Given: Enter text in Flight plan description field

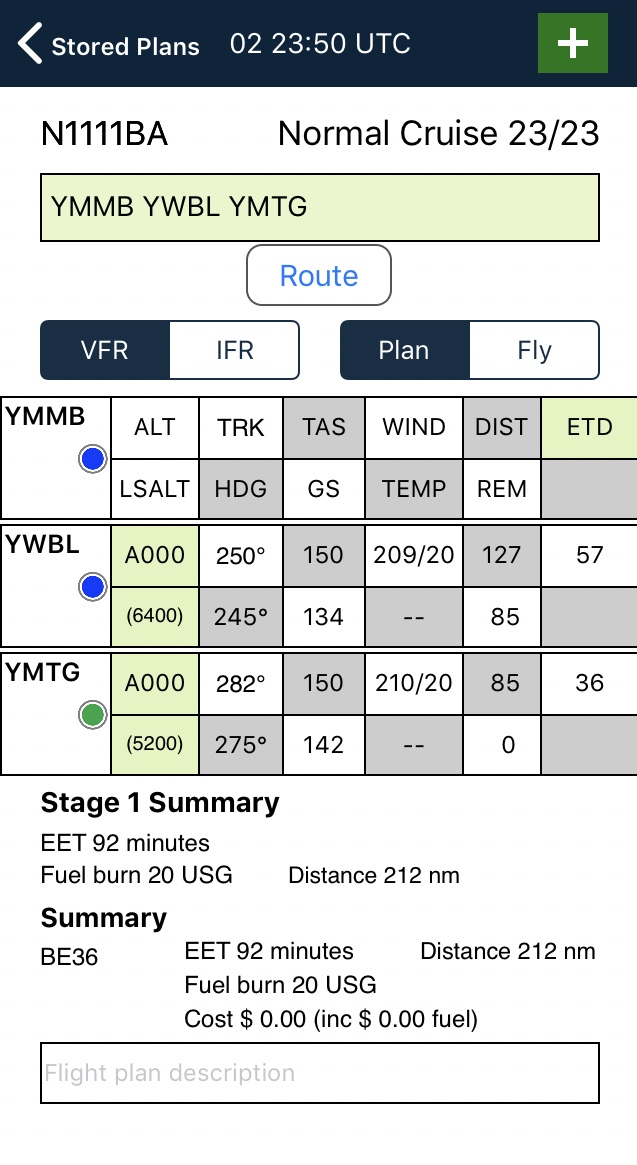Looking at the screenshot, I should click(320, 1073).
